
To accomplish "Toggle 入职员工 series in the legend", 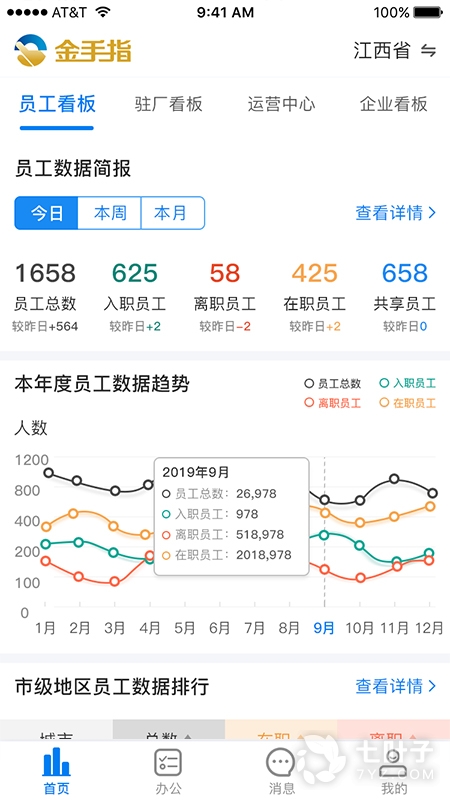I will (x=408, y=383).
